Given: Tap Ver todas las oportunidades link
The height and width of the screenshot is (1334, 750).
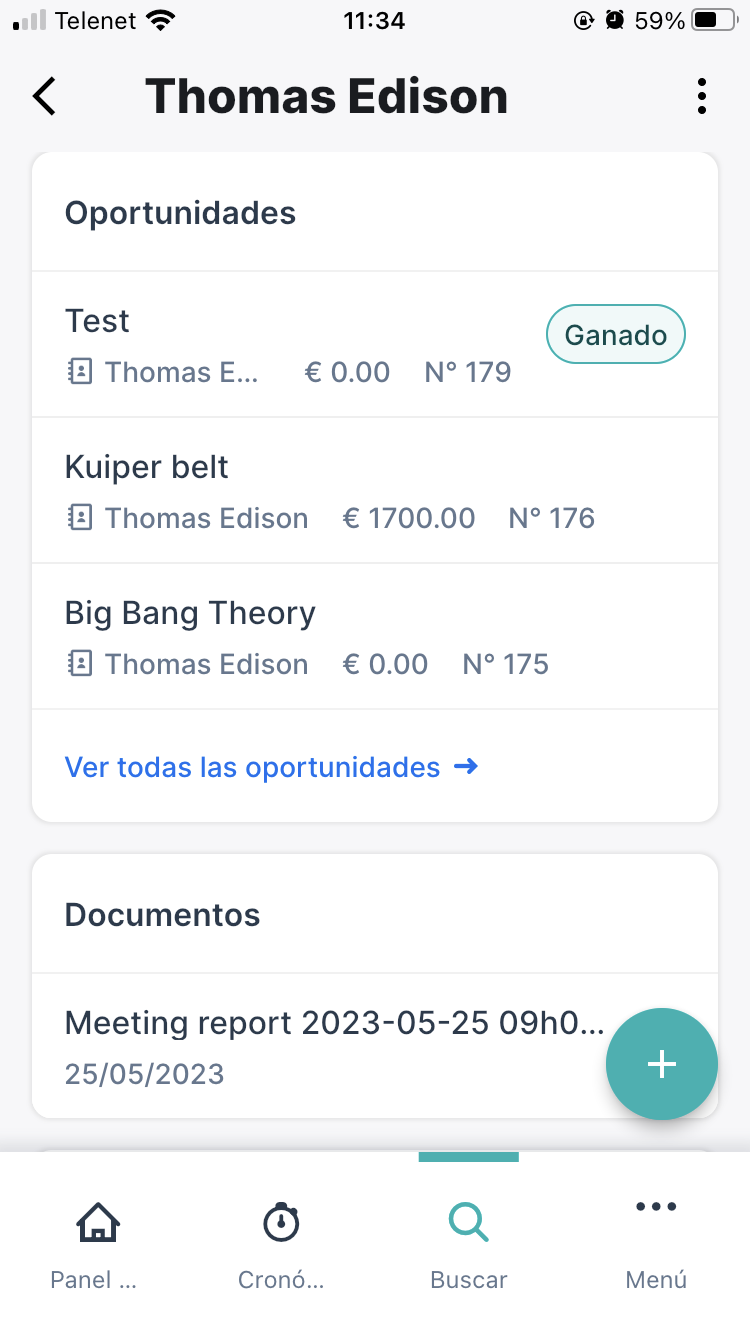Looking at the screenshot, I should click(x=271, y=767).
